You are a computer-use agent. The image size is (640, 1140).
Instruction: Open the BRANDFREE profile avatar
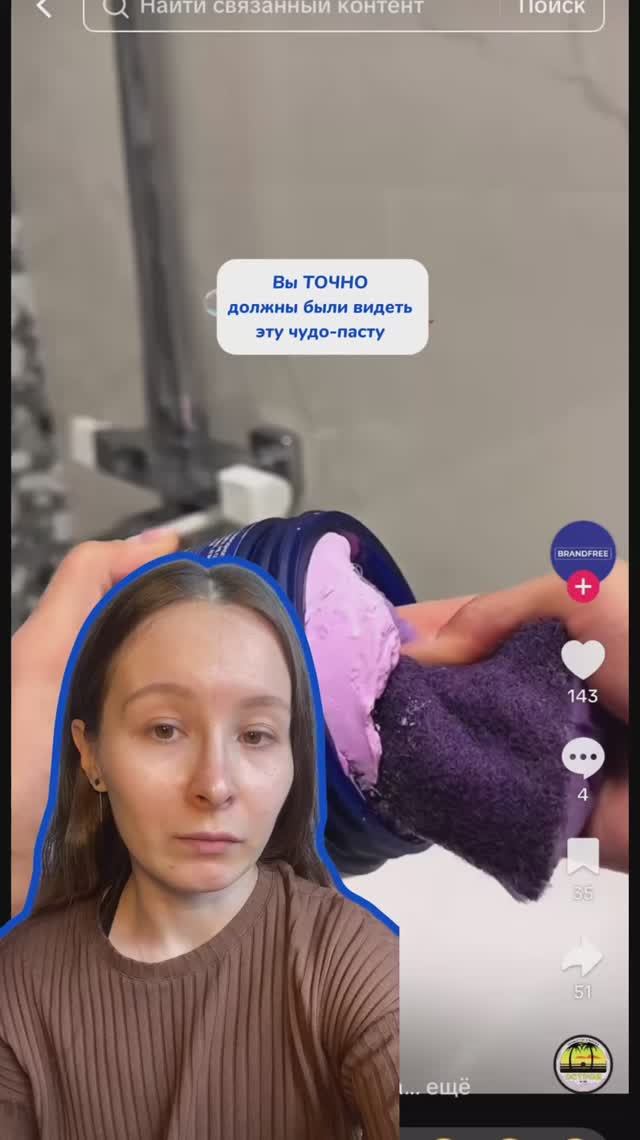tap(583, 551)
